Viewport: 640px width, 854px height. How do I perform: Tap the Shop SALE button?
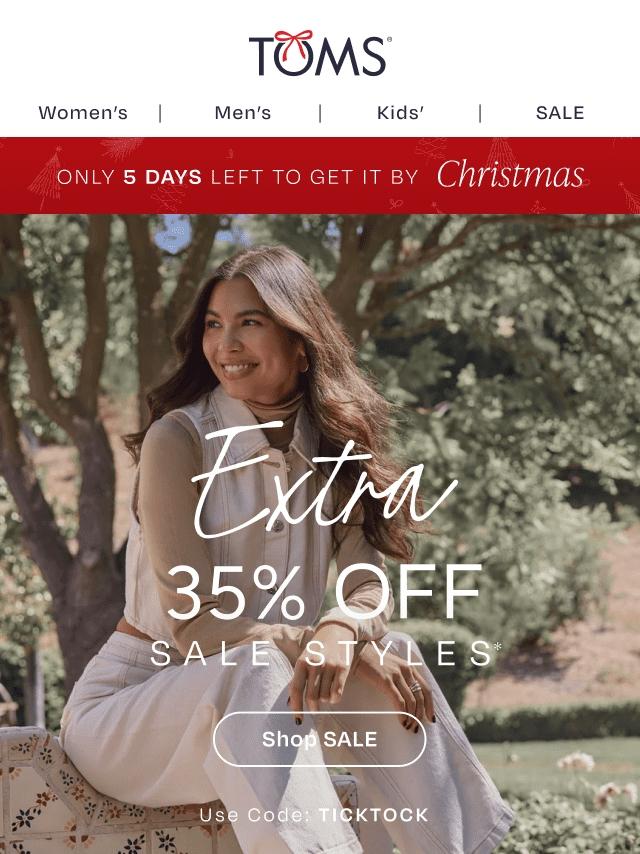tap(320, 740)
